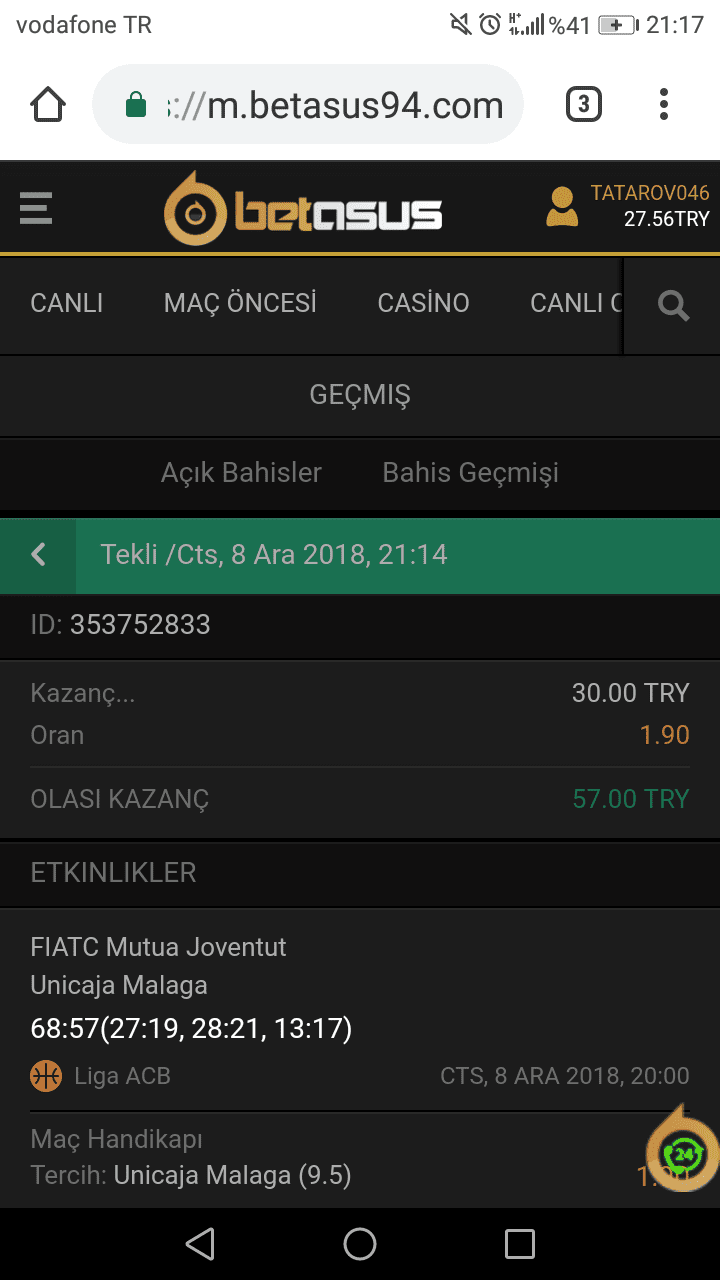Go to the CASİNO section

[x=423, y=303]
